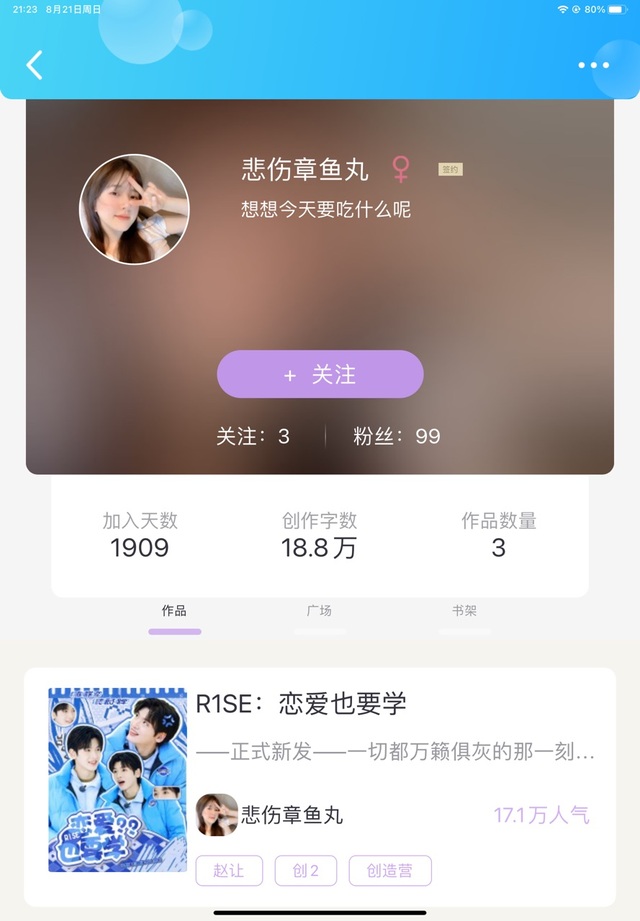Open the story R1SE：恋爱也要学
The image size is (640, 921).
click(301, 703)
